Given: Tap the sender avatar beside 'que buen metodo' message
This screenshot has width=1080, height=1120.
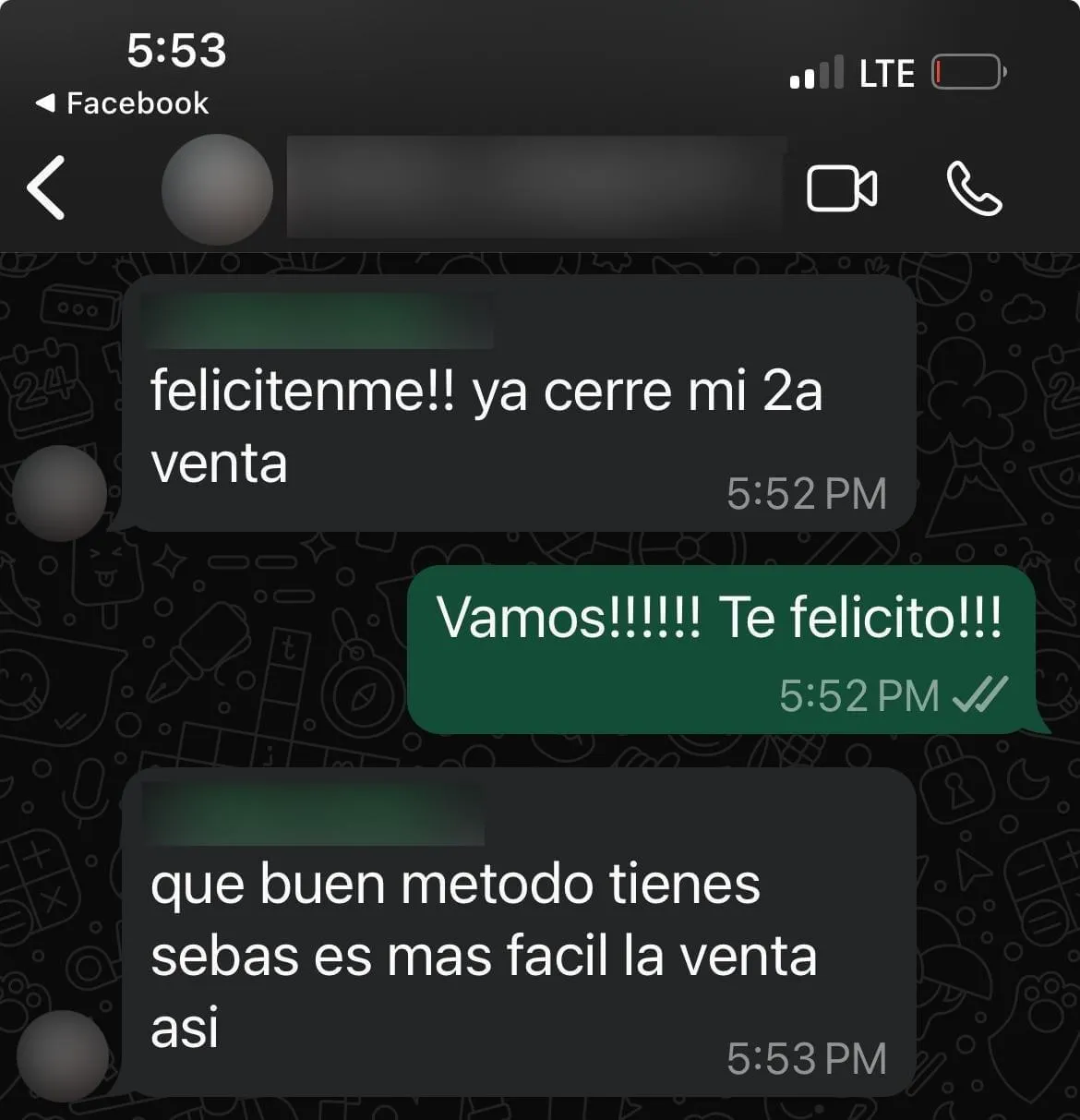Looking at the screenshot, I should [64, 1055].
